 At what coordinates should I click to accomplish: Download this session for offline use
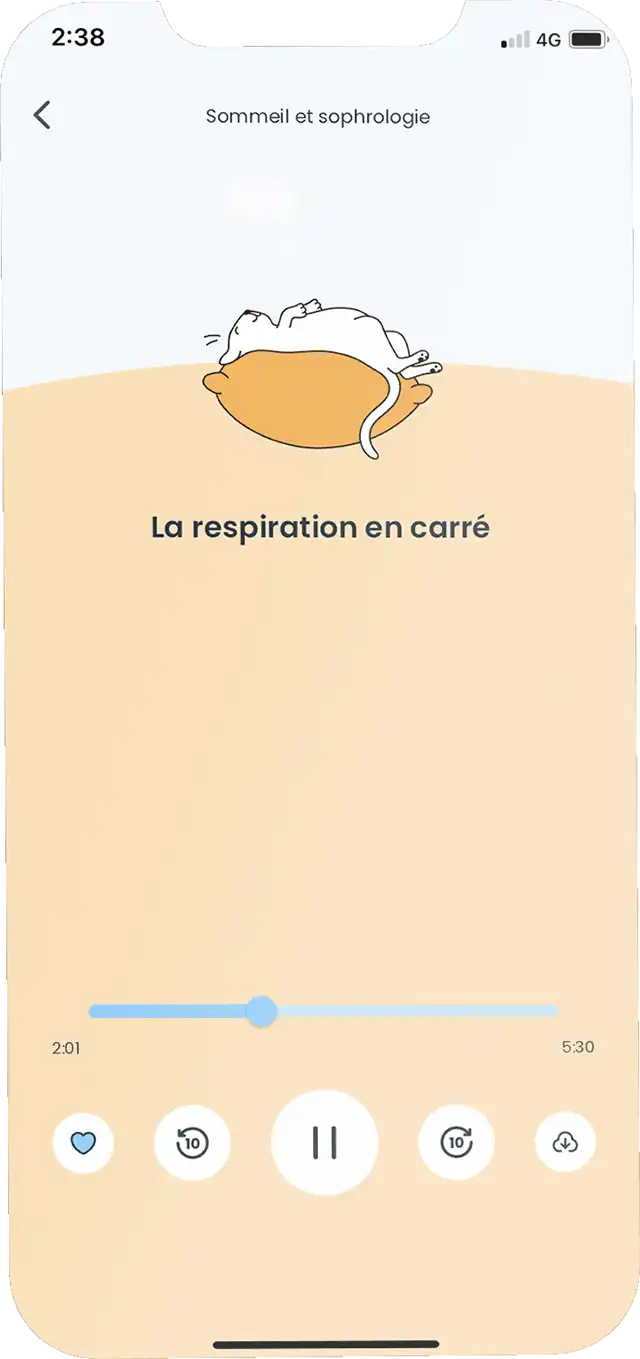[x=565, y=1142]
